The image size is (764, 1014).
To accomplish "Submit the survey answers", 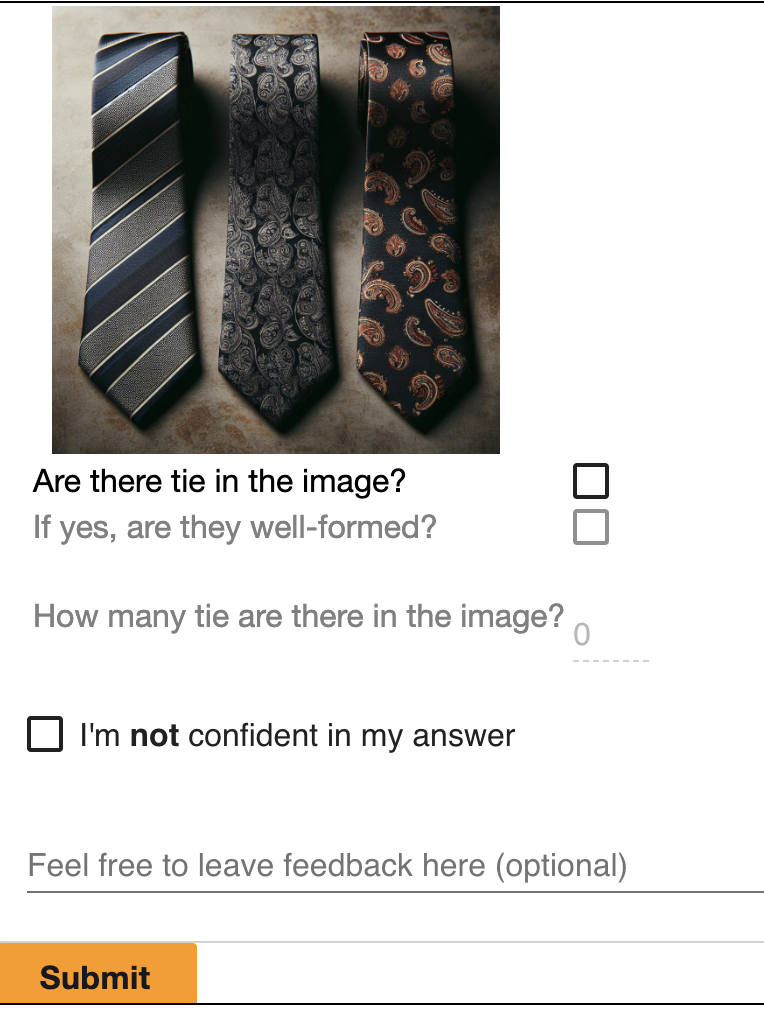I will [x=97, y=975].
